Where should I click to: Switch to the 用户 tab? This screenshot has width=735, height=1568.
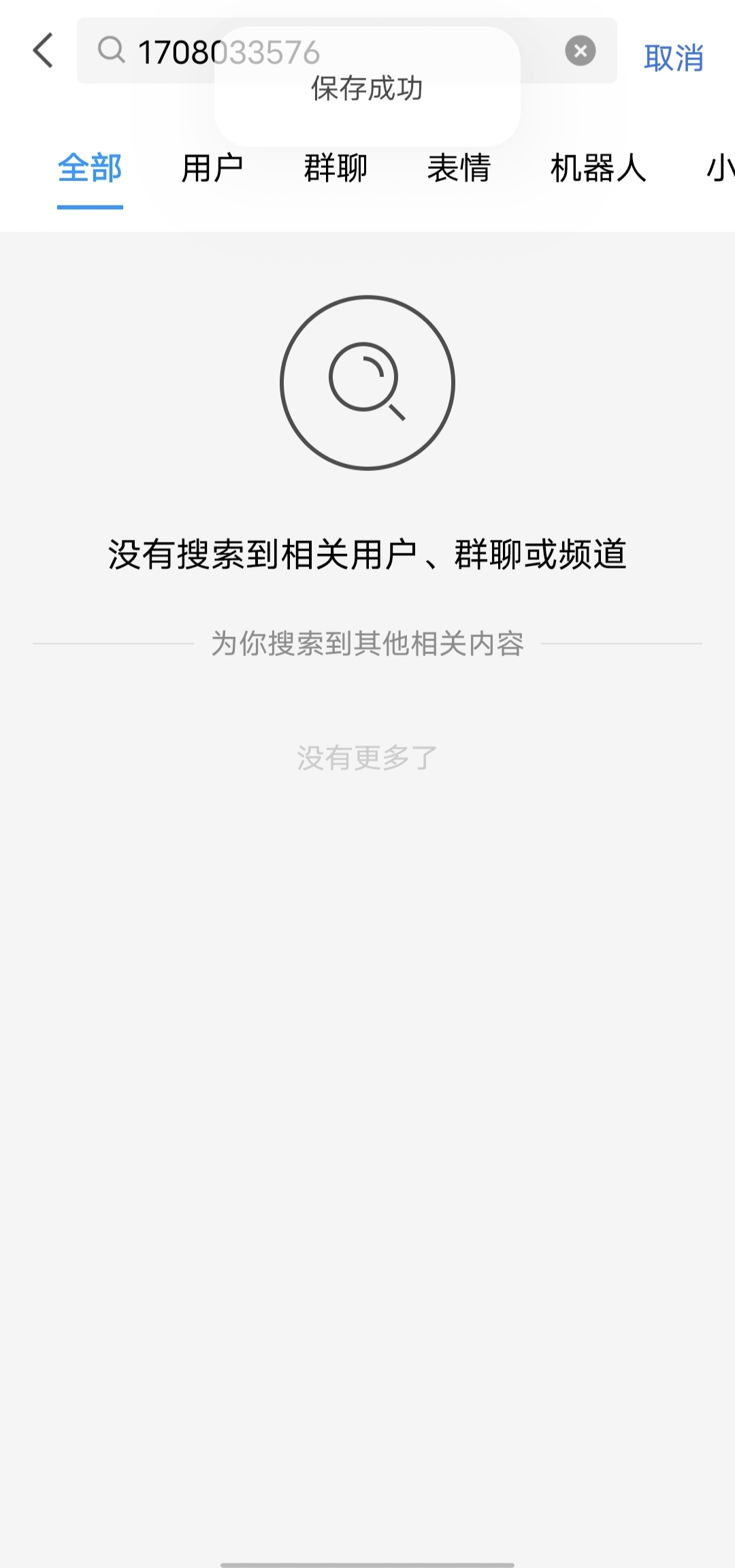click(212, 168)
